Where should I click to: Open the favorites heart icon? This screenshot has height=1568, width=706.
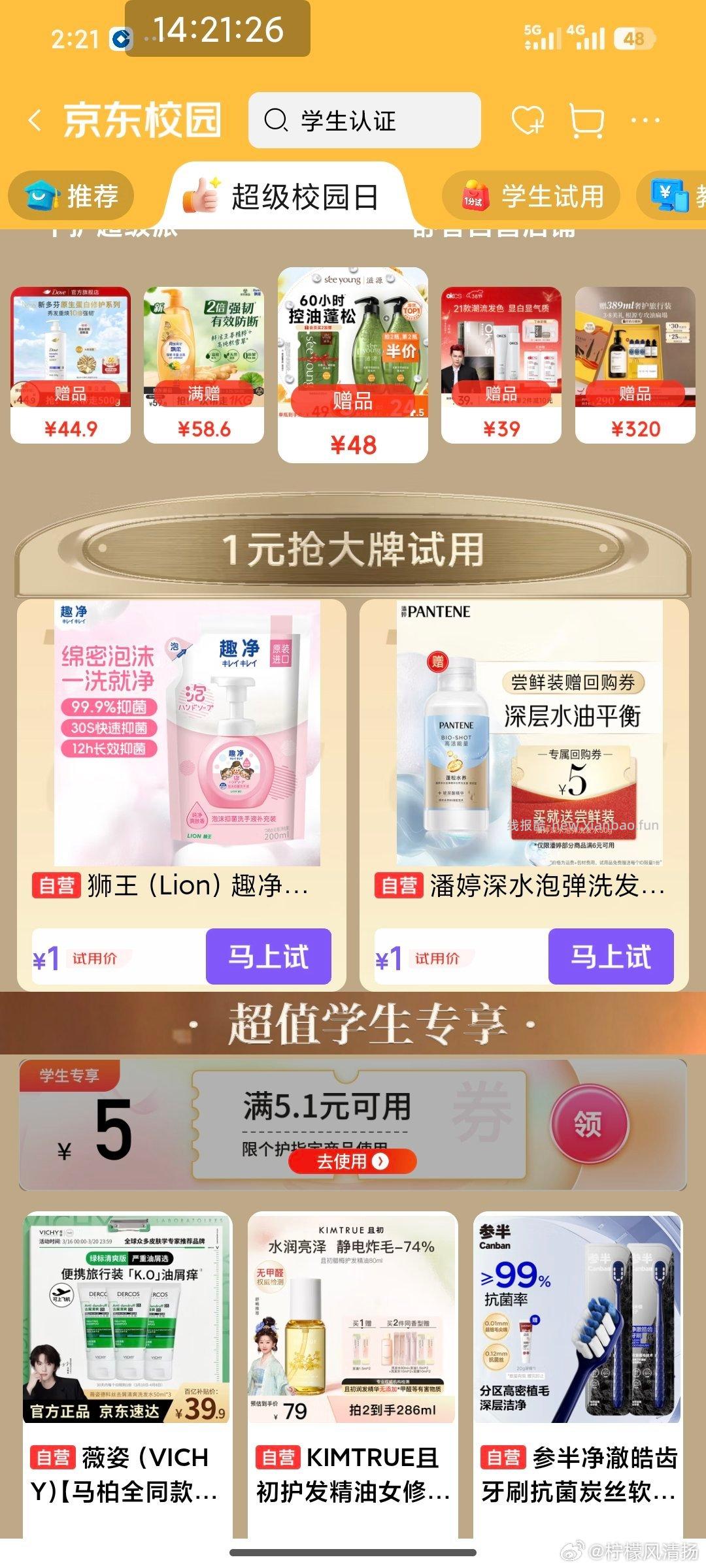coord(529,120)
